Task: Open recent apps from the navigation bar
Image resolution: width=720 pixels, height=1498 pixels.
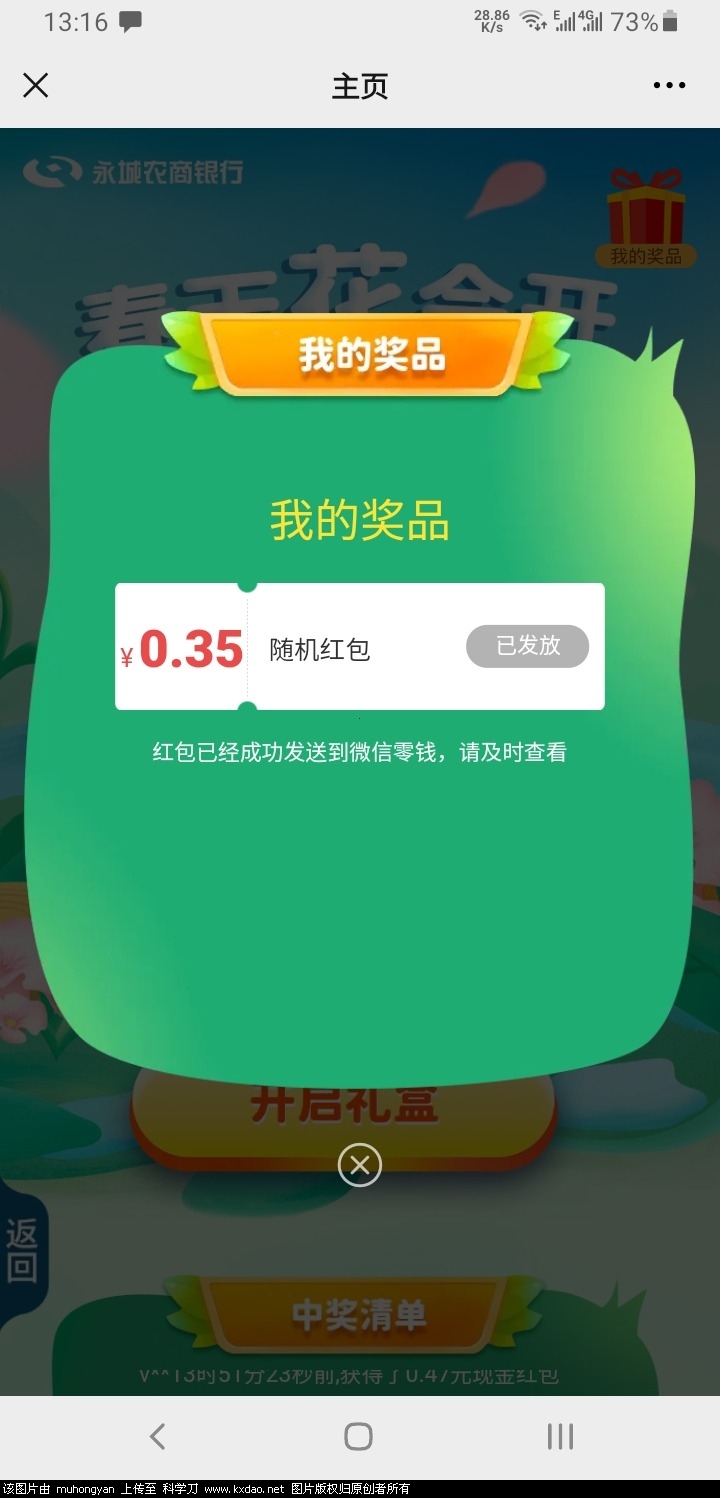Action: tap(557, 1435)
